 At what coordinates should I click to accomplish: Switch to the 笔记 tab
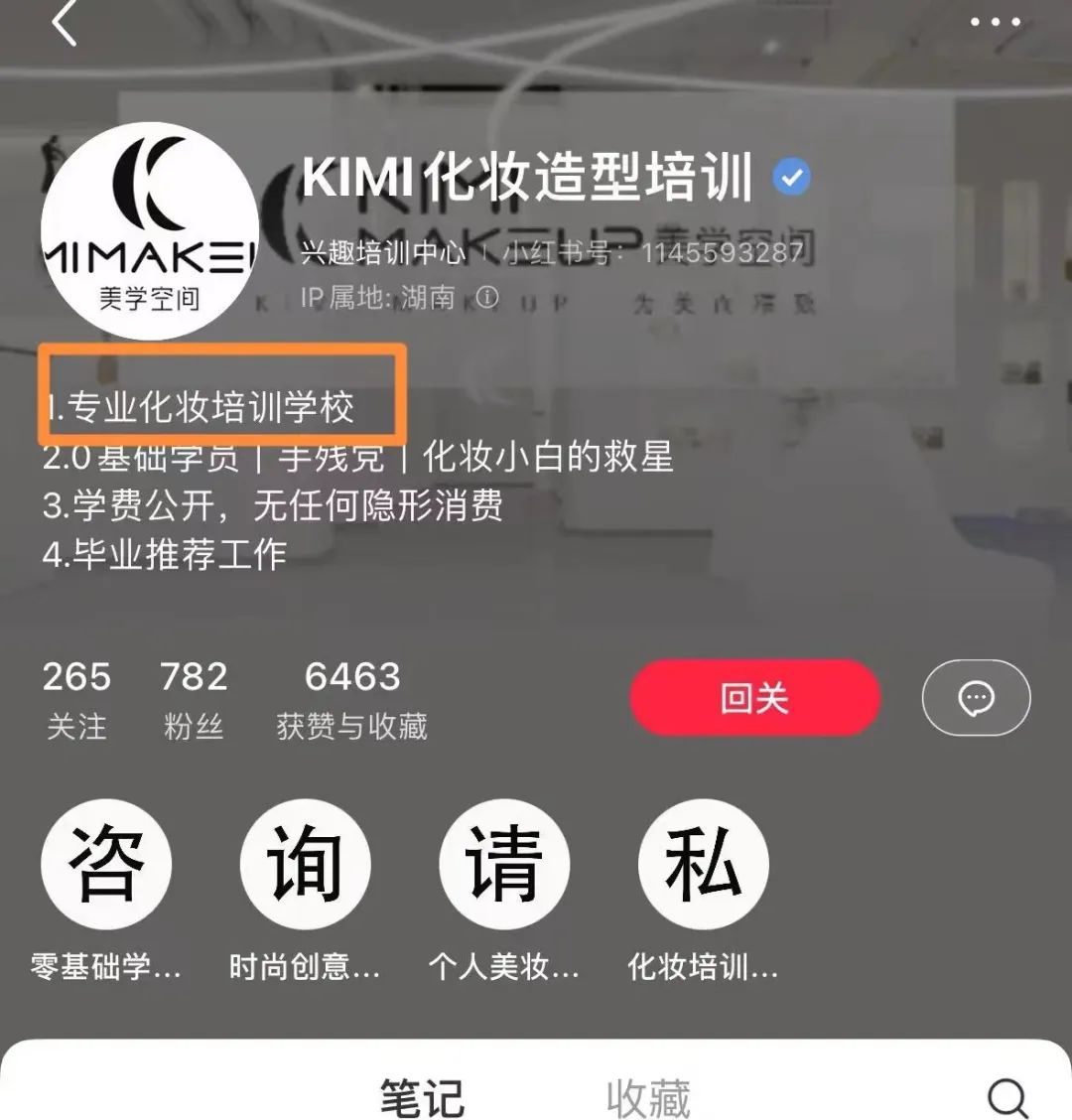pyautogui.click(x=422, y=1097)
